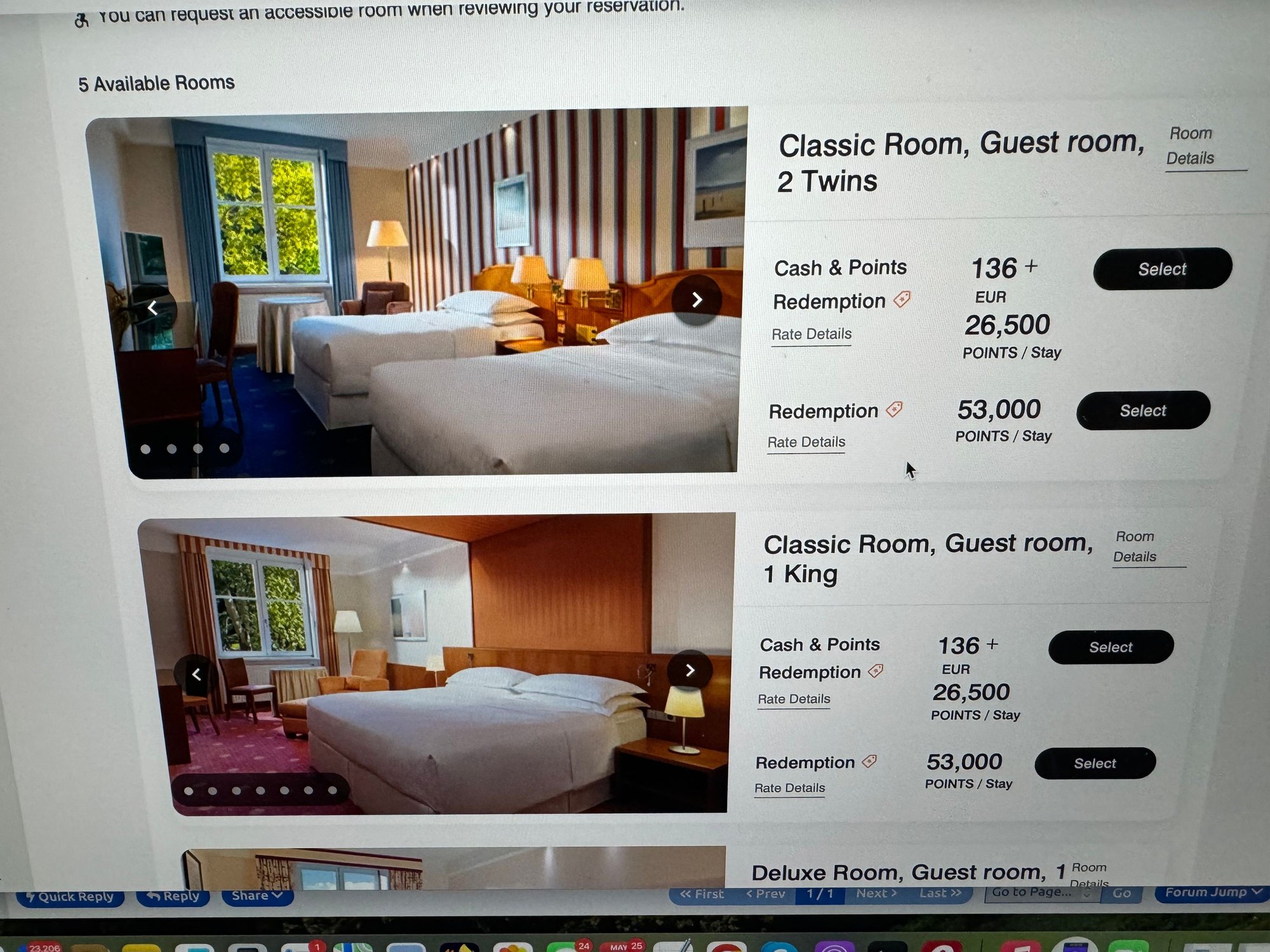Show next photo of the 1 King room
The width and height of the screenshot is (1270, 952).
690,671
